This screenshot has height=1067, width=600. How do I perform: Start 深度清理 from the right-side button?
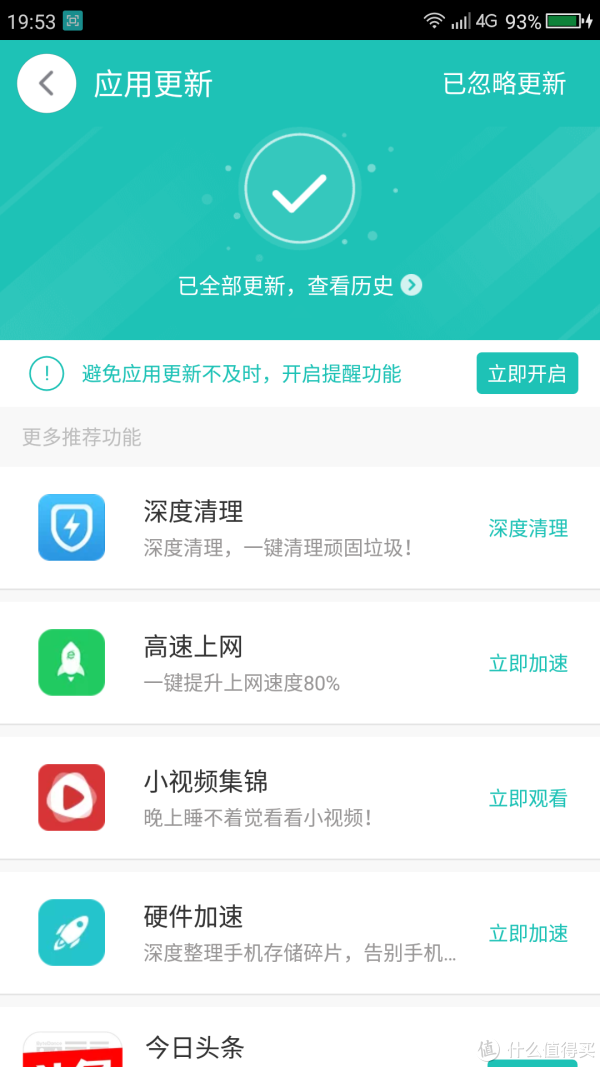point(528,528)
